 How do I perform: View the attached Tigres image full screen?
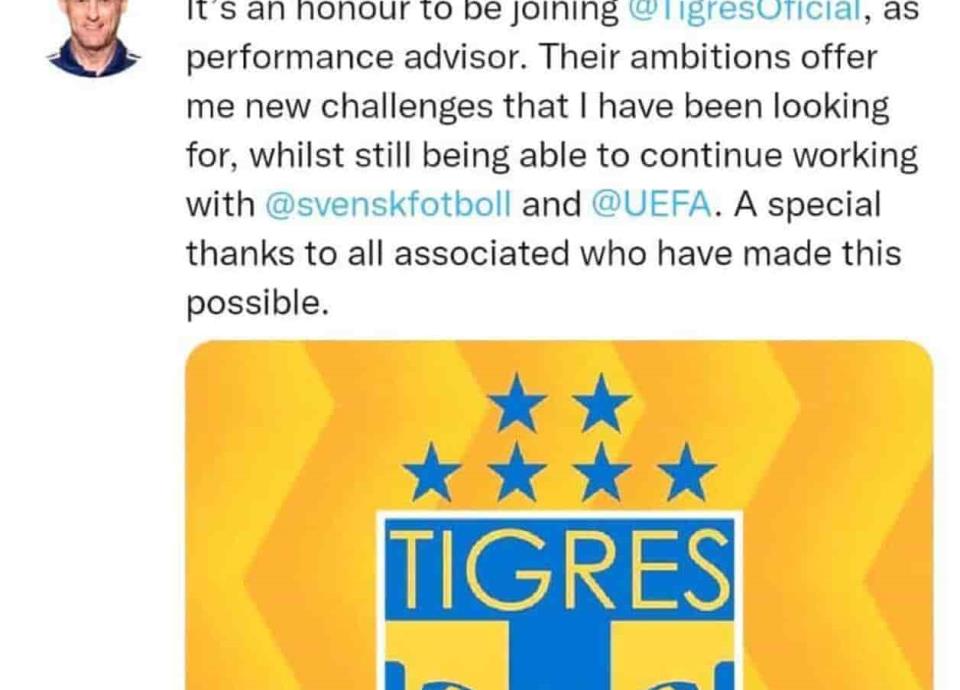pos(560,520)
